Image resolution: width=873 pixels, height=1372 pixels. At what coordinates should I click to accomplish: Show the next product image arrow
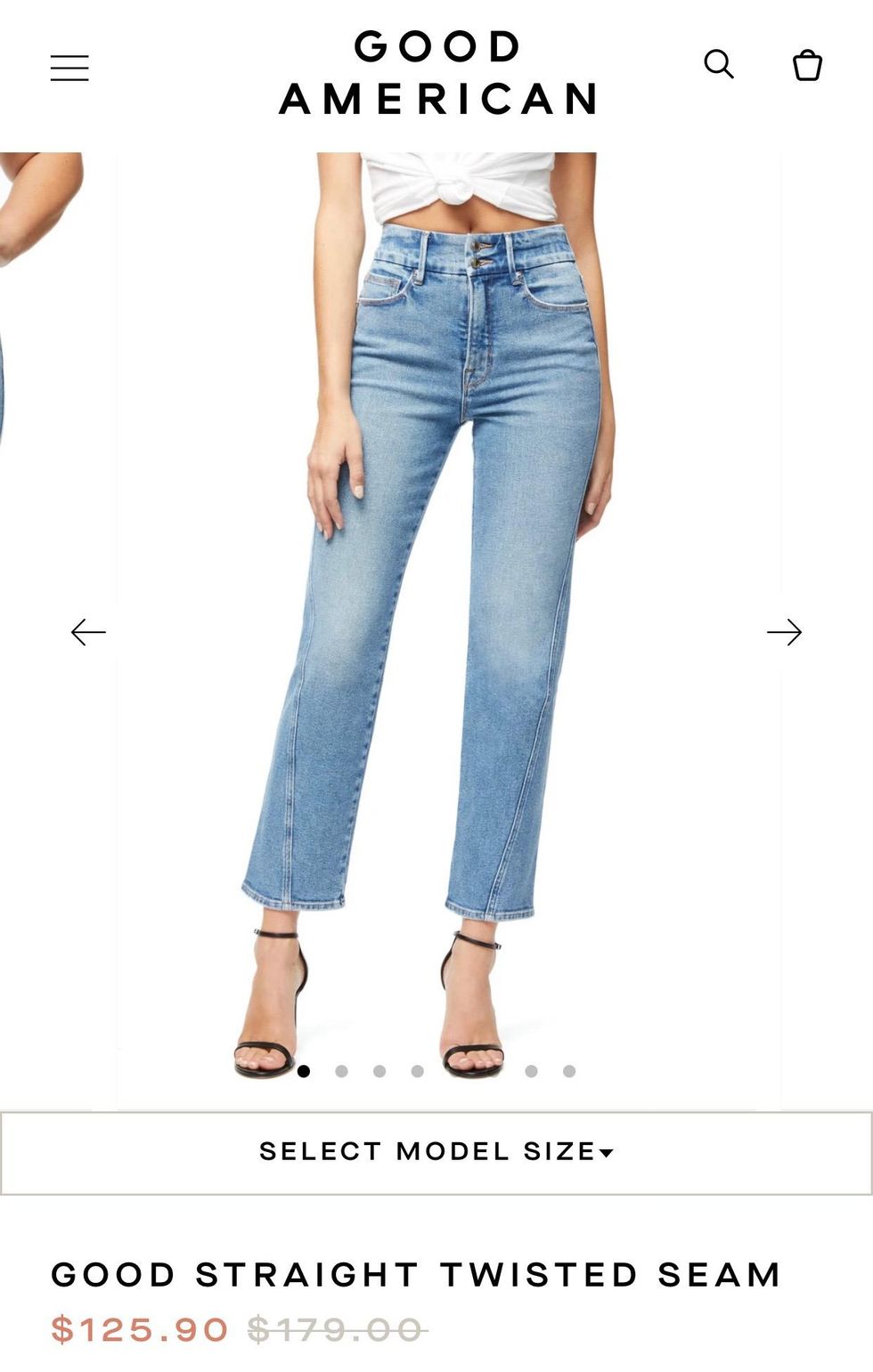pos(784,632)
